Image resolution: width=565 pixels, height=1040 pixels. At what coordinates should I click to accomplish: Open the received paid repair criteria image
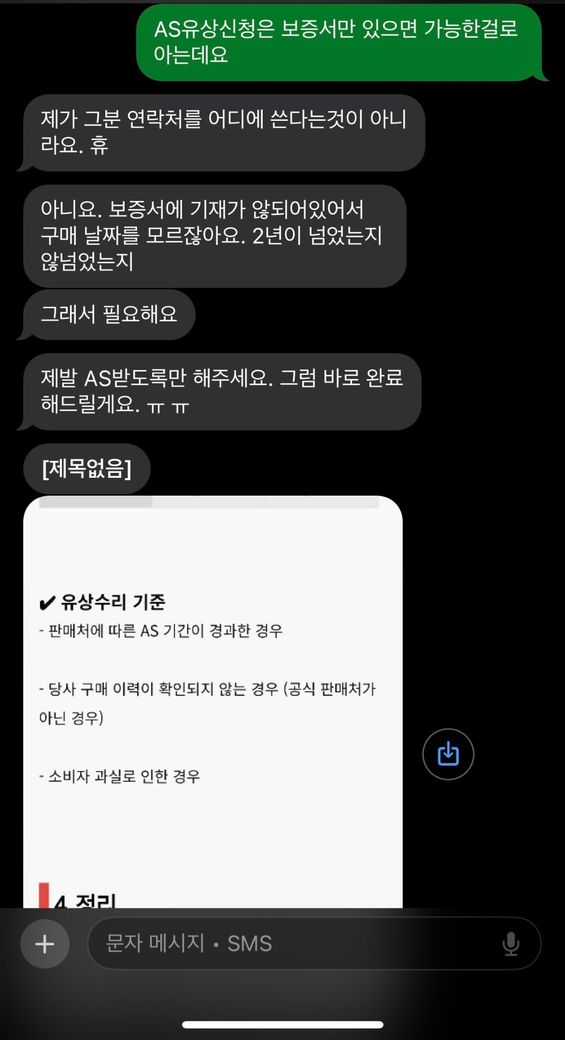[213, 702]
